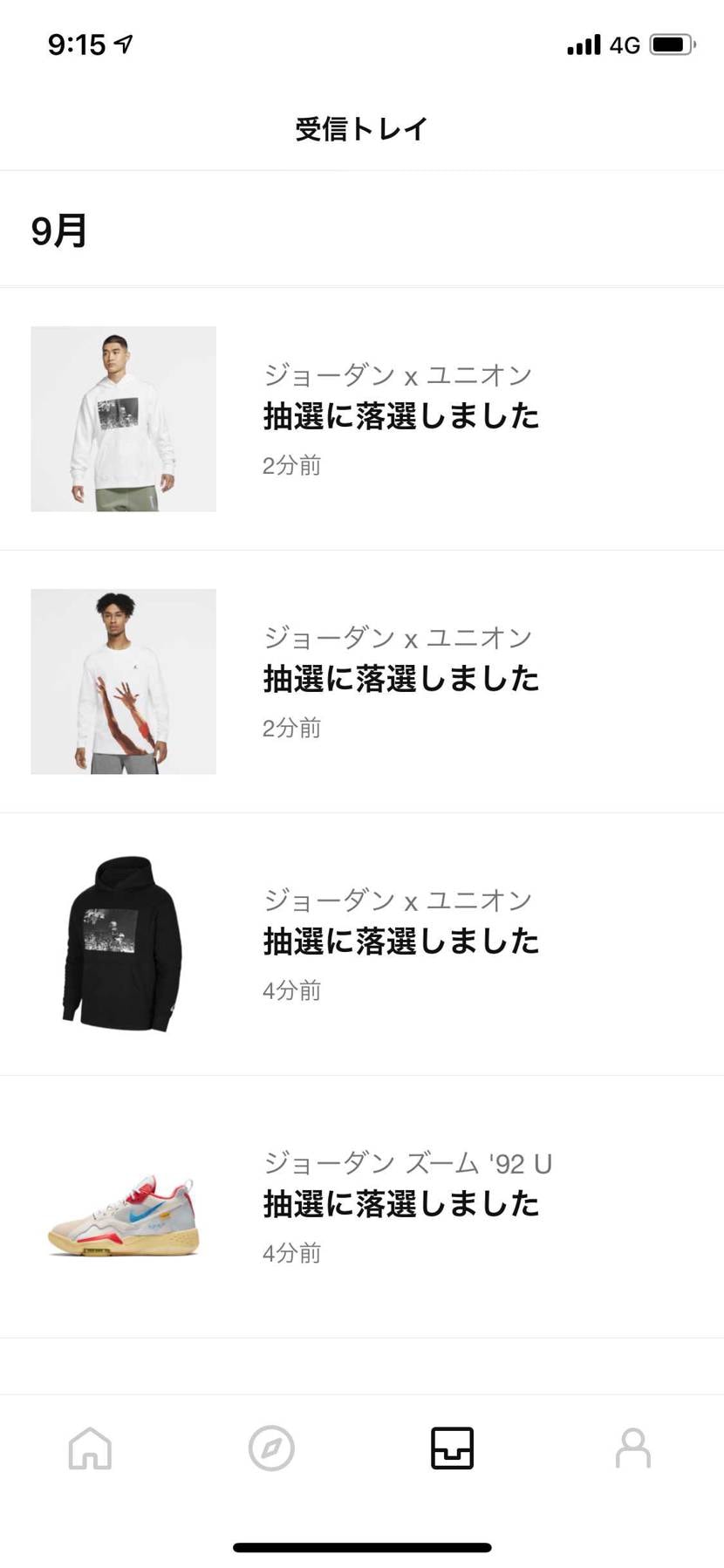Open the ジョーダン x ユニオン white hoodie notification

(x=401, y=417)
